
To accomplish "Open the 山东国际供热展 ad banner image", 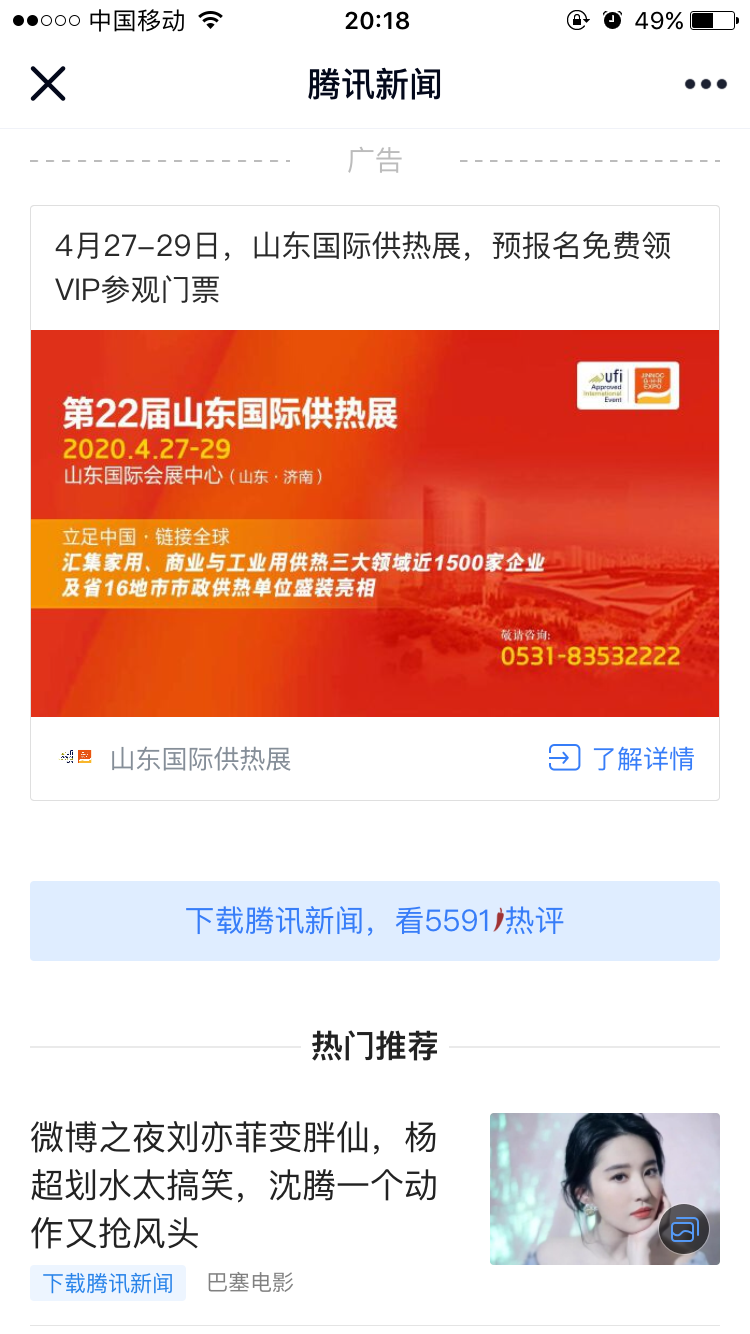I will (375, 523).
